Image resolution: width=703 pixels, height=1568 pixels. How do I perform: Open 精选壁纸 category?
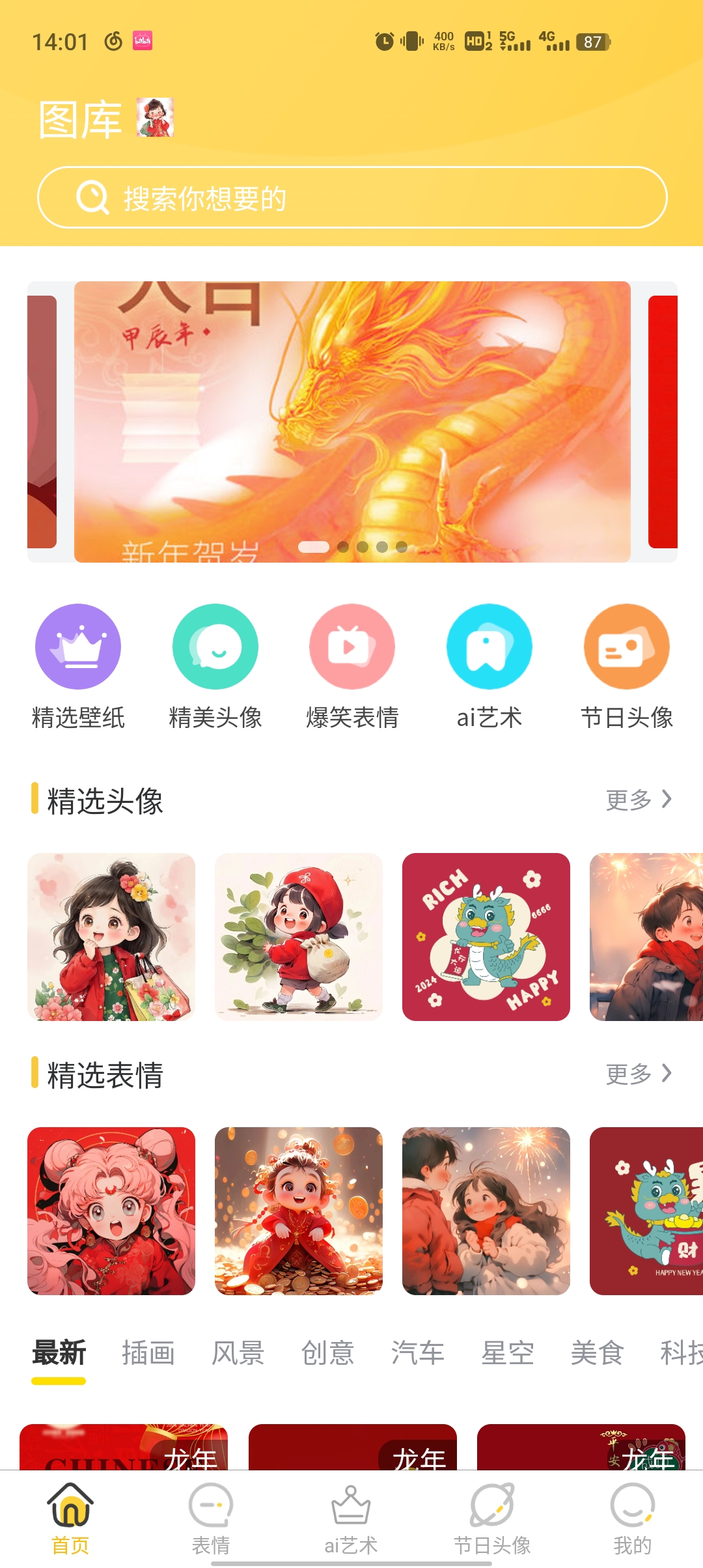78,665
